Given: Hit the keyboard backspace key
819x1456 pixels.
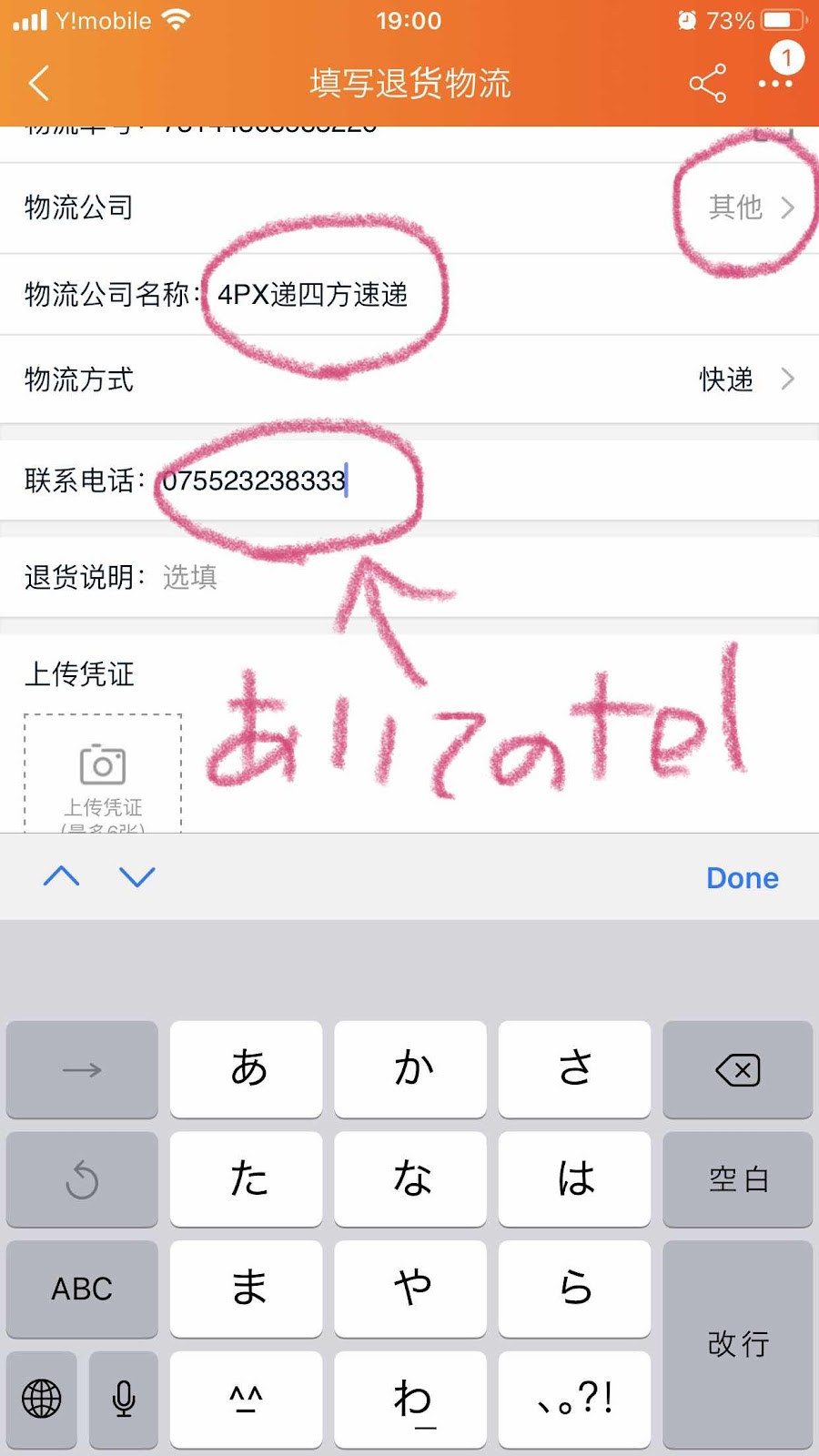Looking at the screenshot, I should 737,1069.
